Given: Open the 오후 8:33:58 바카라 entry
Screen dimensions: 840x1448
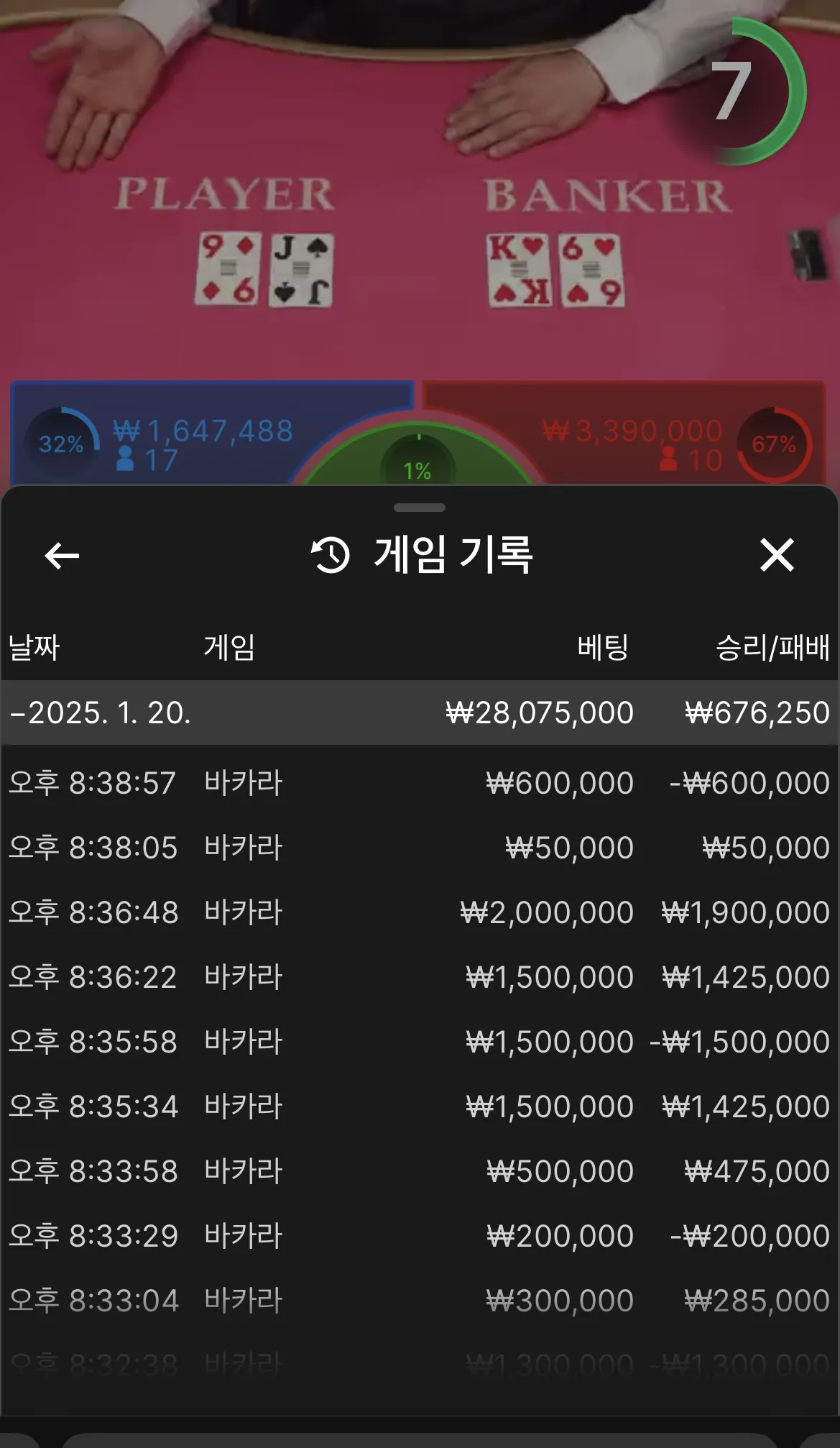Looking at the screenshot, I should point(419,1171).
